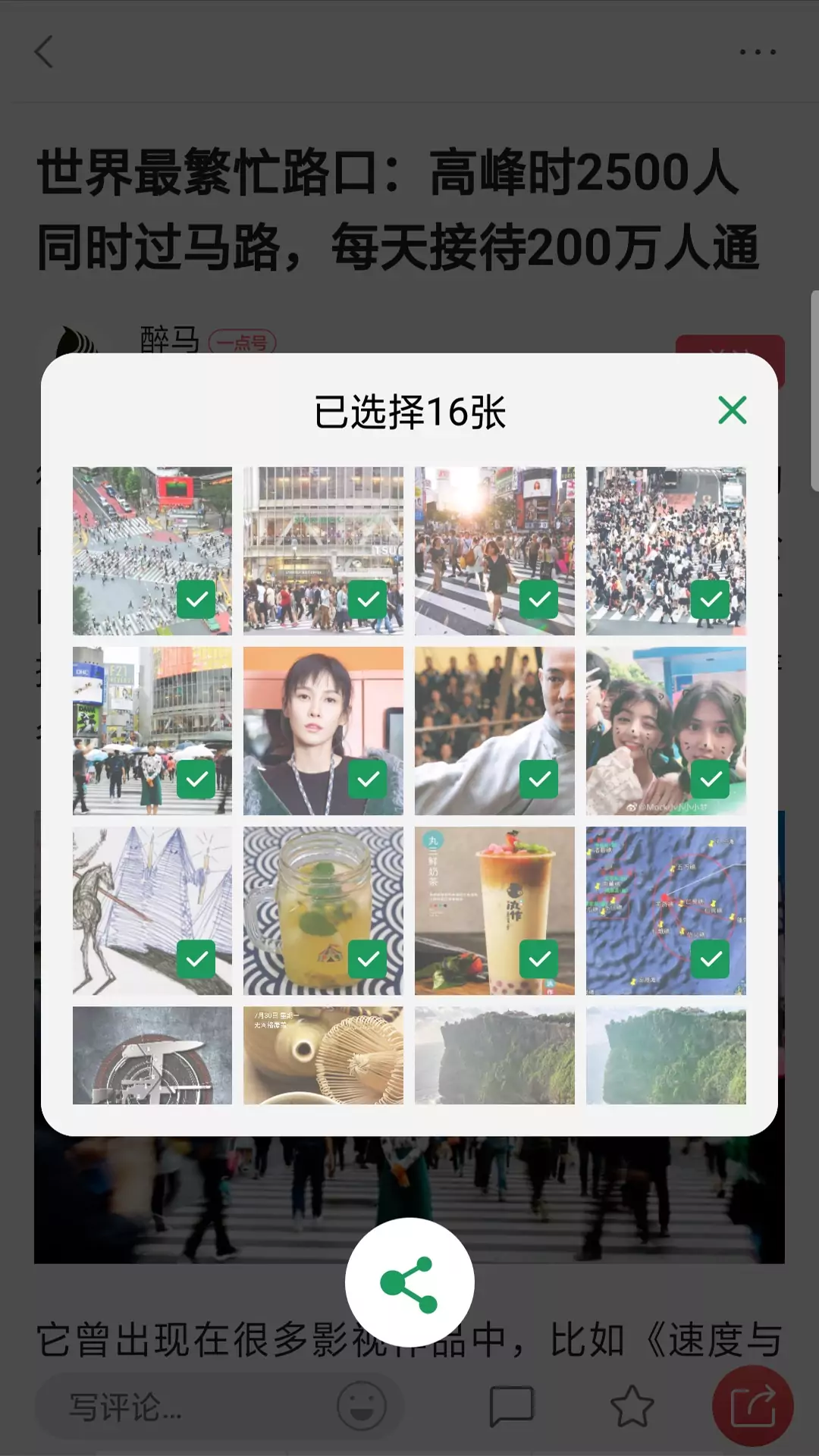Deselect the bald man photo
This screenshot has width=819, height=1456.
tap(539, 779)
